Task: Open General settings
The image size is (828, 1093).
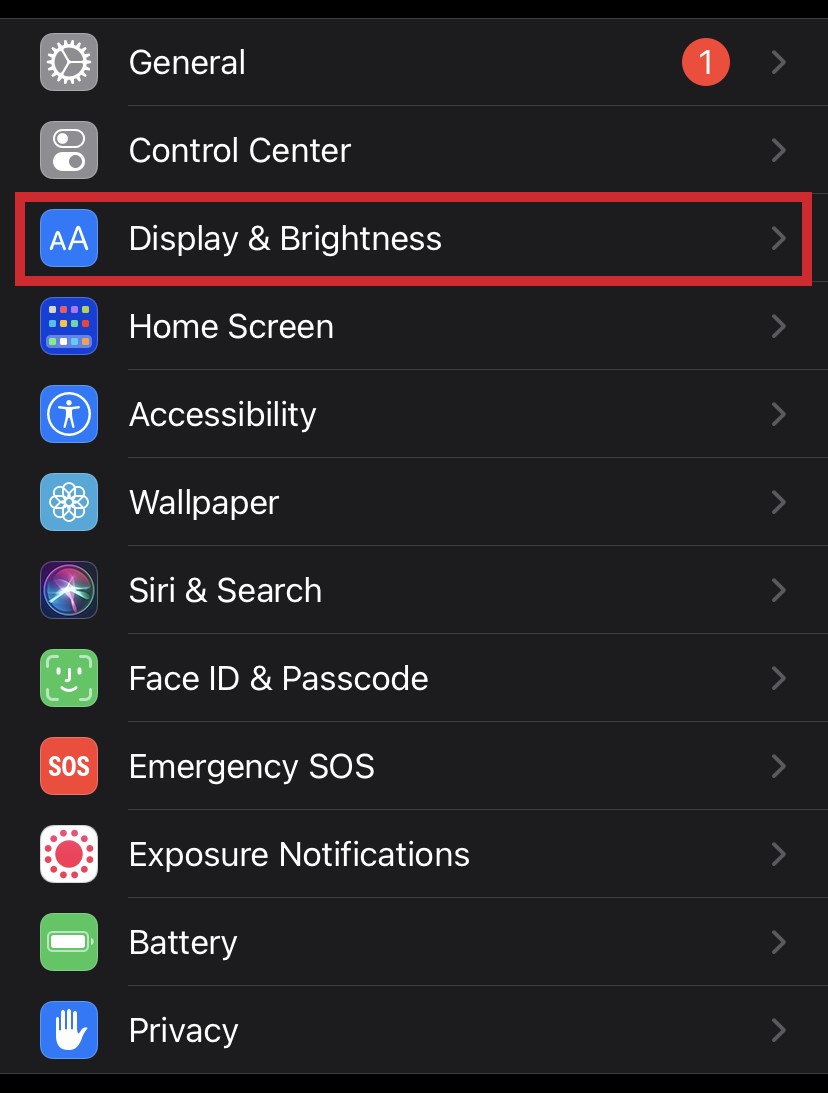Action: click(187, 63)
